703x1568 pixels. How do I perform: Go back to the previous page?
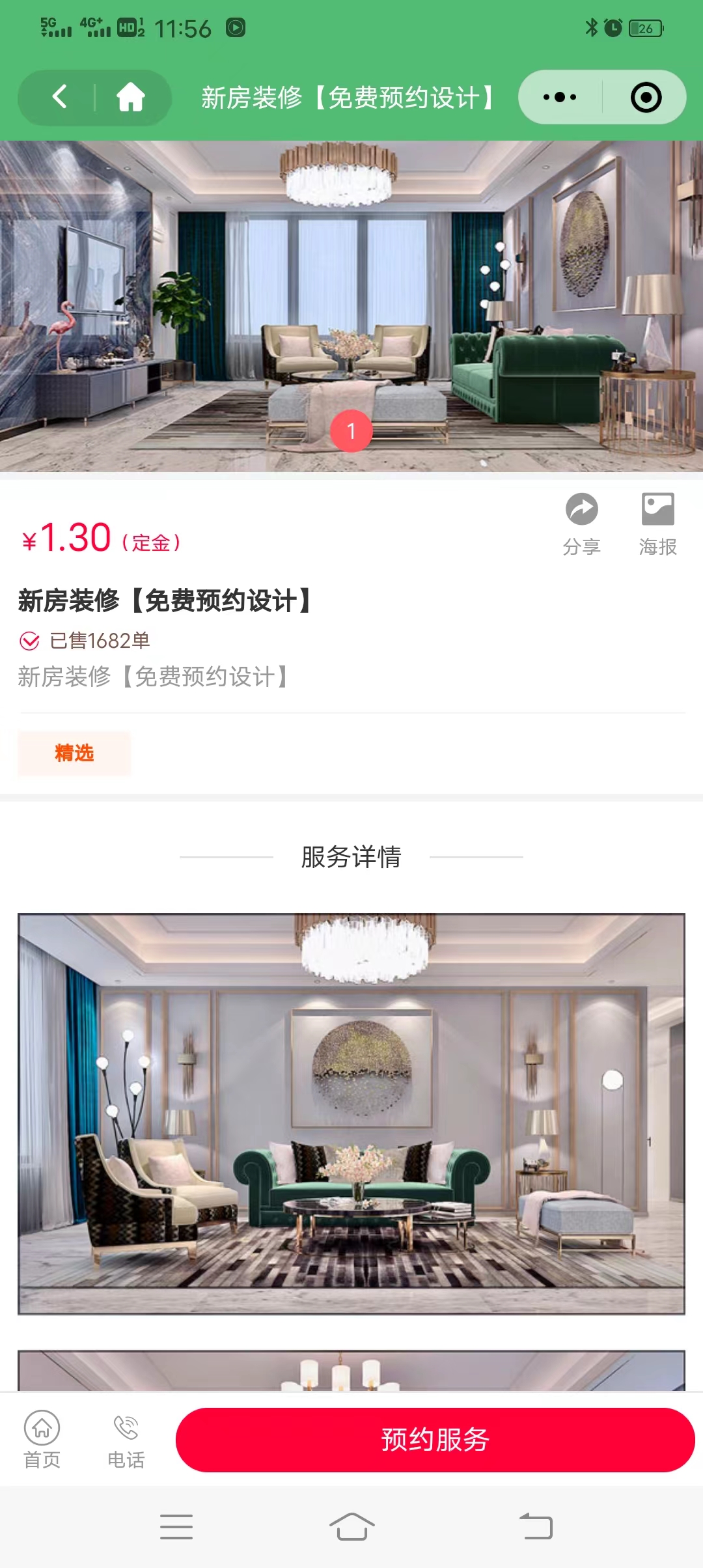tap(60, 97)
